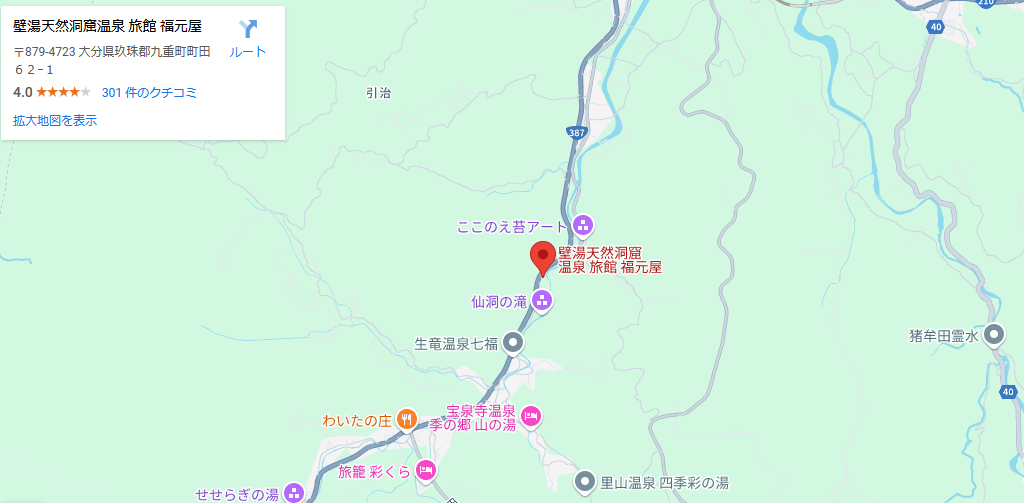Select the 旅籠 彩くら lodging marker
This screenshot has height=503, width=1024.
pyautogui.click(x=427, y=470)
